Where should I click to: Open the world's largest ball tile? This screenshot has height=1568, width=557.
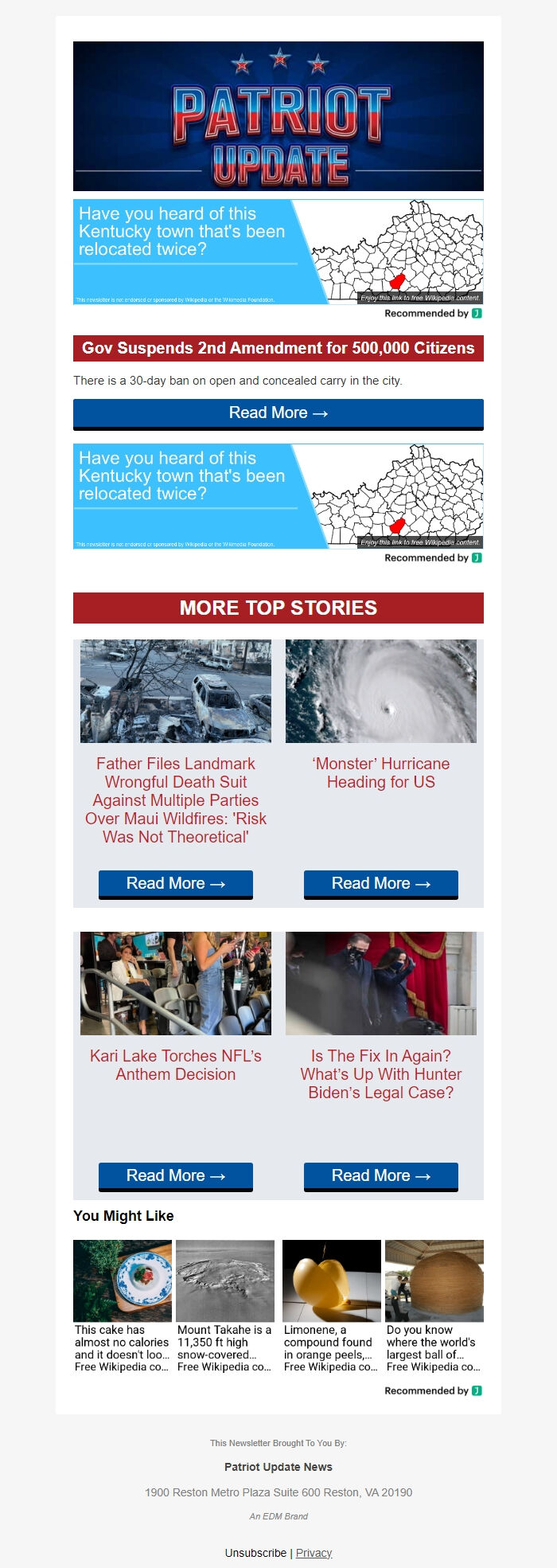434,1306
